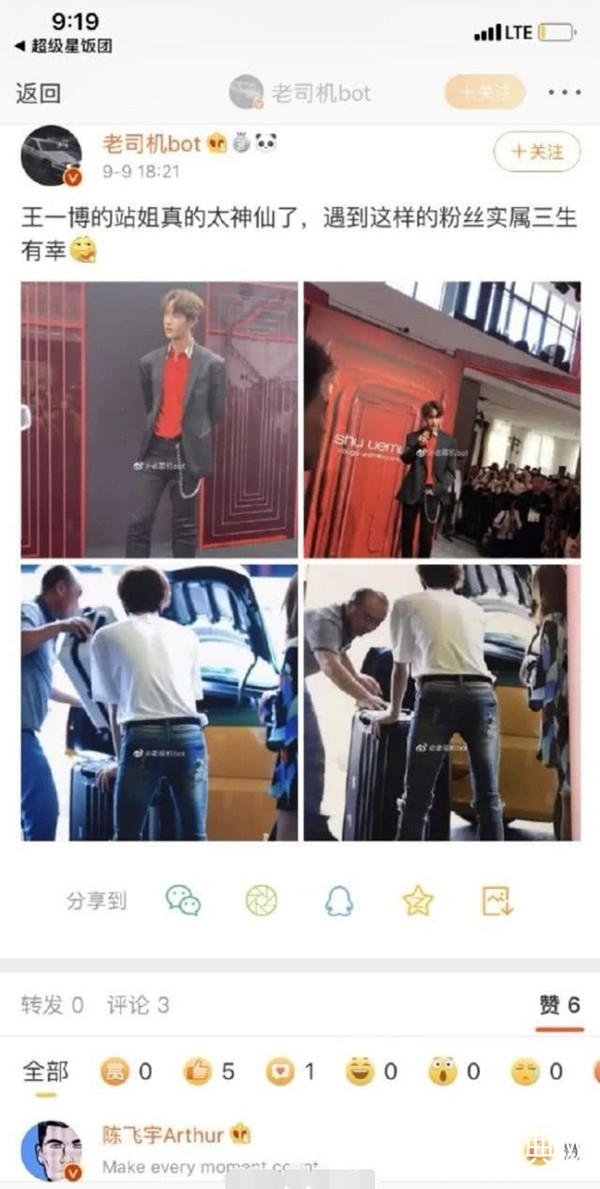This screenshot has width=600, height=1189.
Task: Tap 返回 to go back
Action: [x=38, y=93]
